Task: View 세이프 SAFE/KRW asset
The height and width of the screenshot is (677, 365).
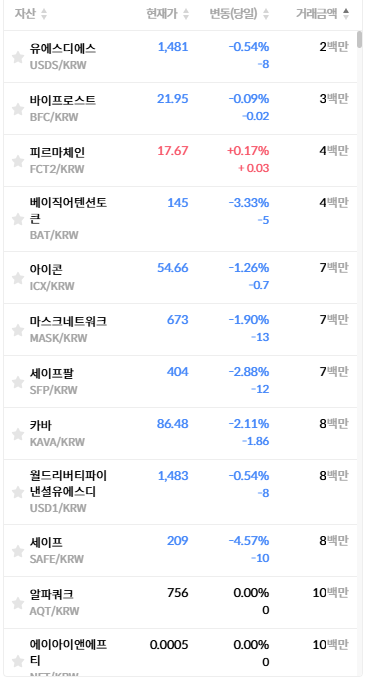Action: (181, 550)
